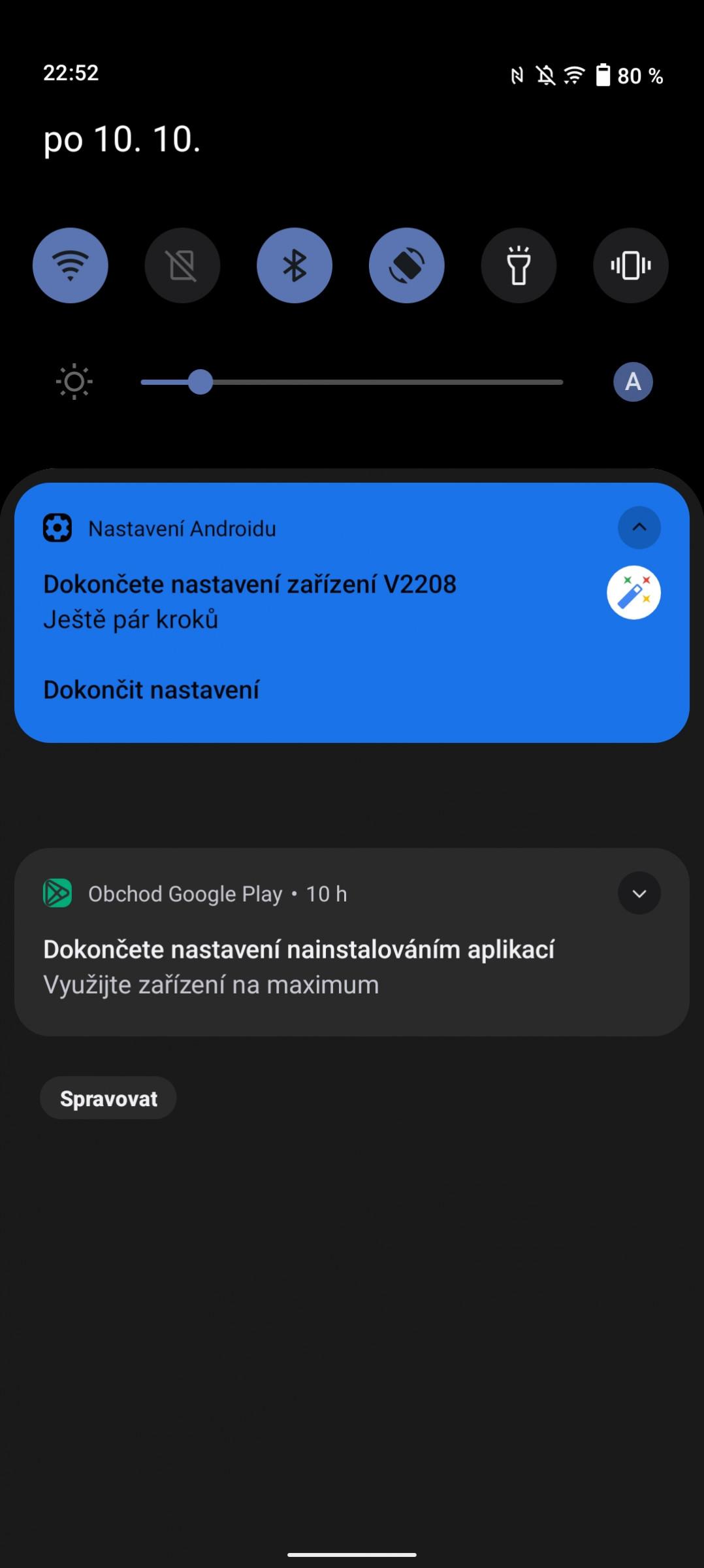Open Spravovat notification management

point(108,1098)
